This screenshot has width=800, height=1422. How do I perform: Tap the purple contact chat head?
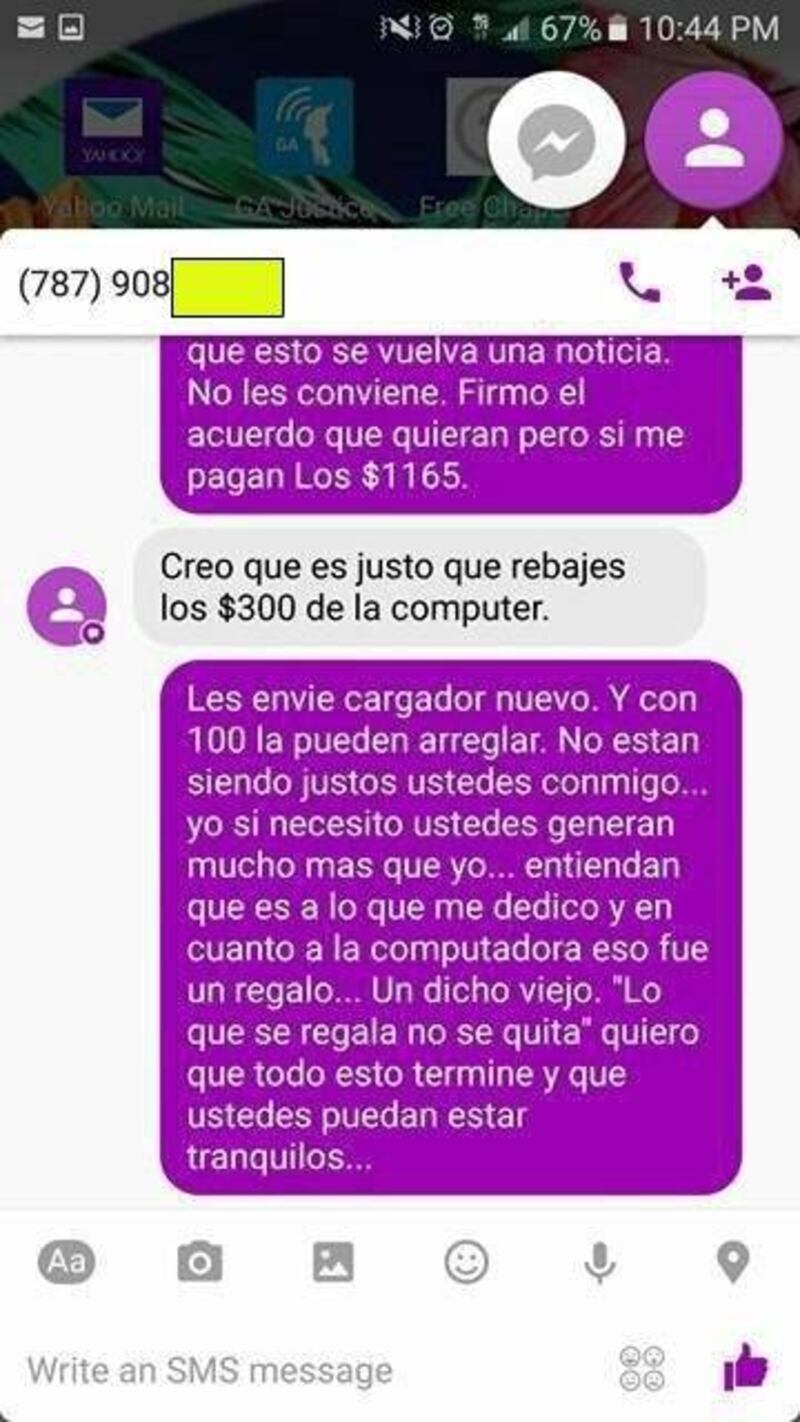point(714,140)
